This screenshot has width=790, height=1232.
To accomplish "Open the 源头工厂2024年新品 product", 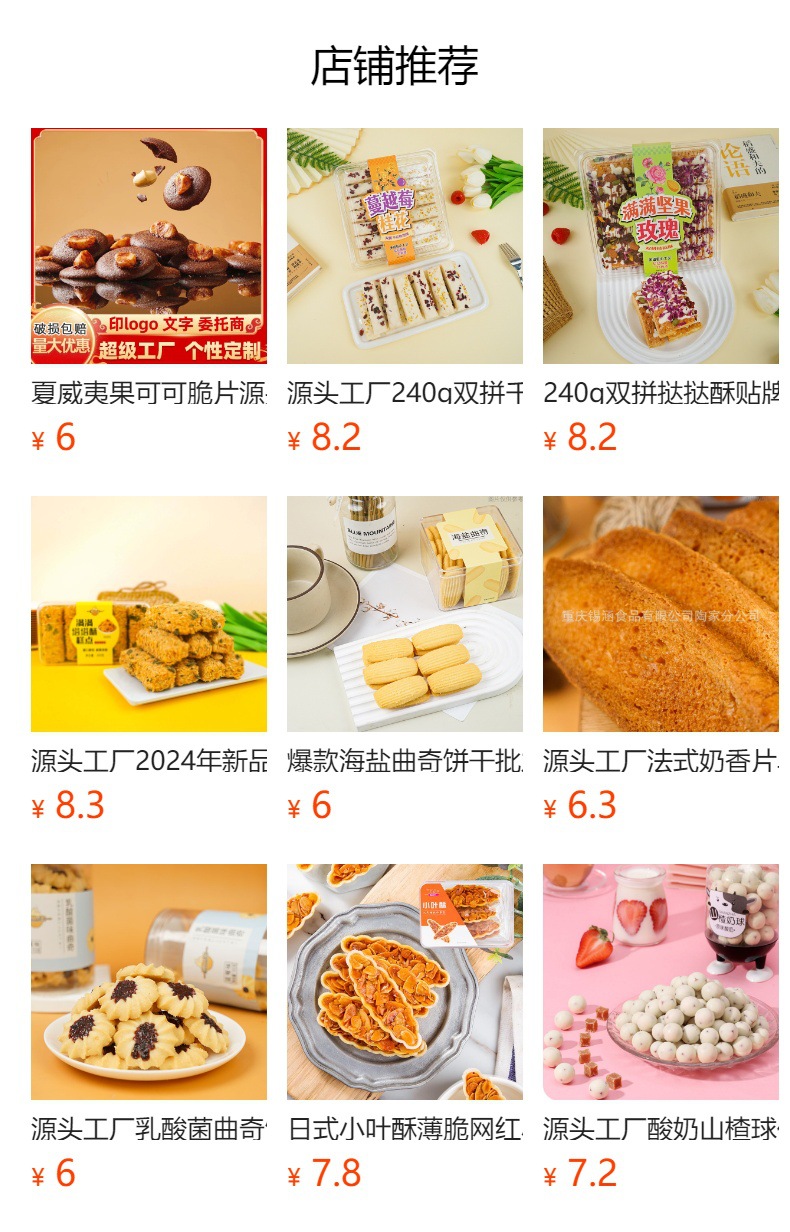I will (148, 614).
